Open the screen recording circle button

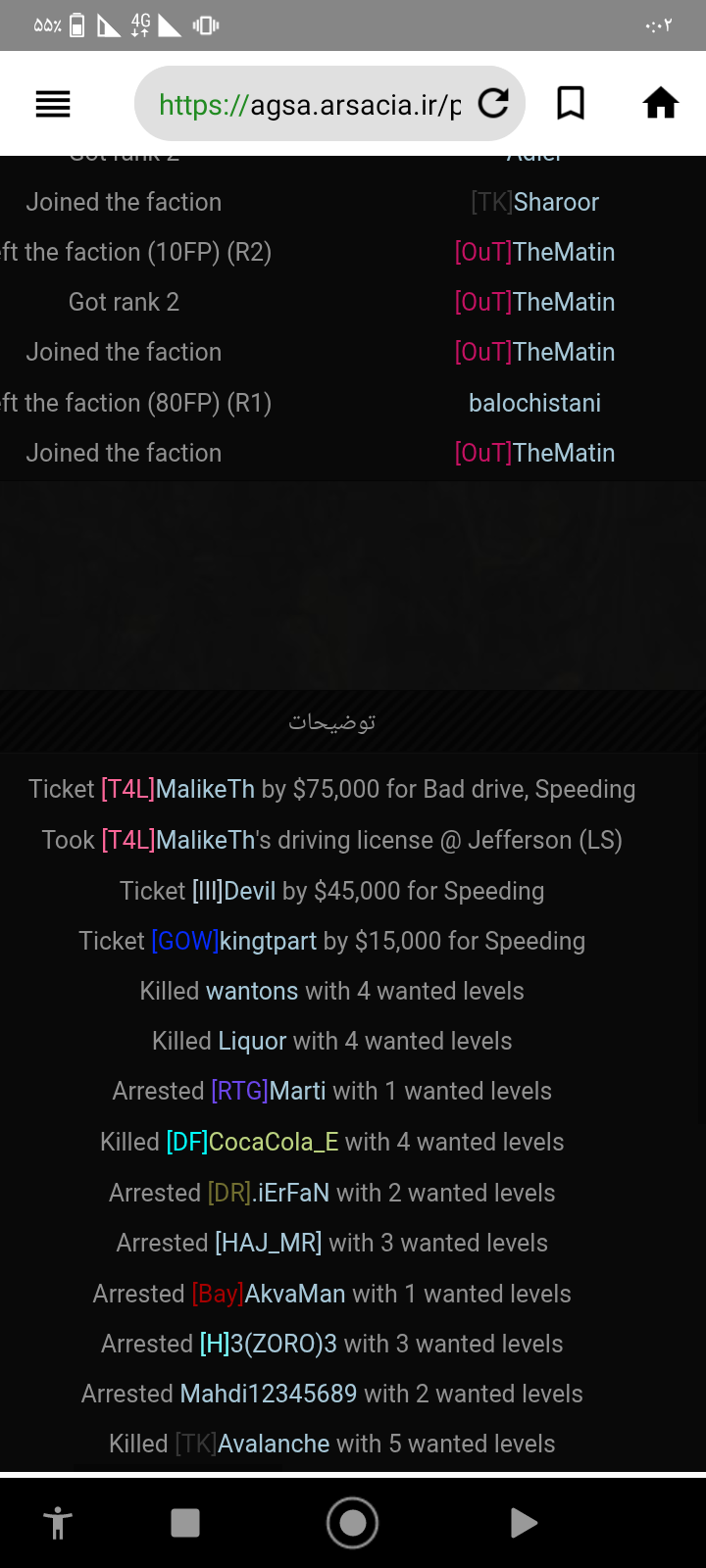point(352,1523)
